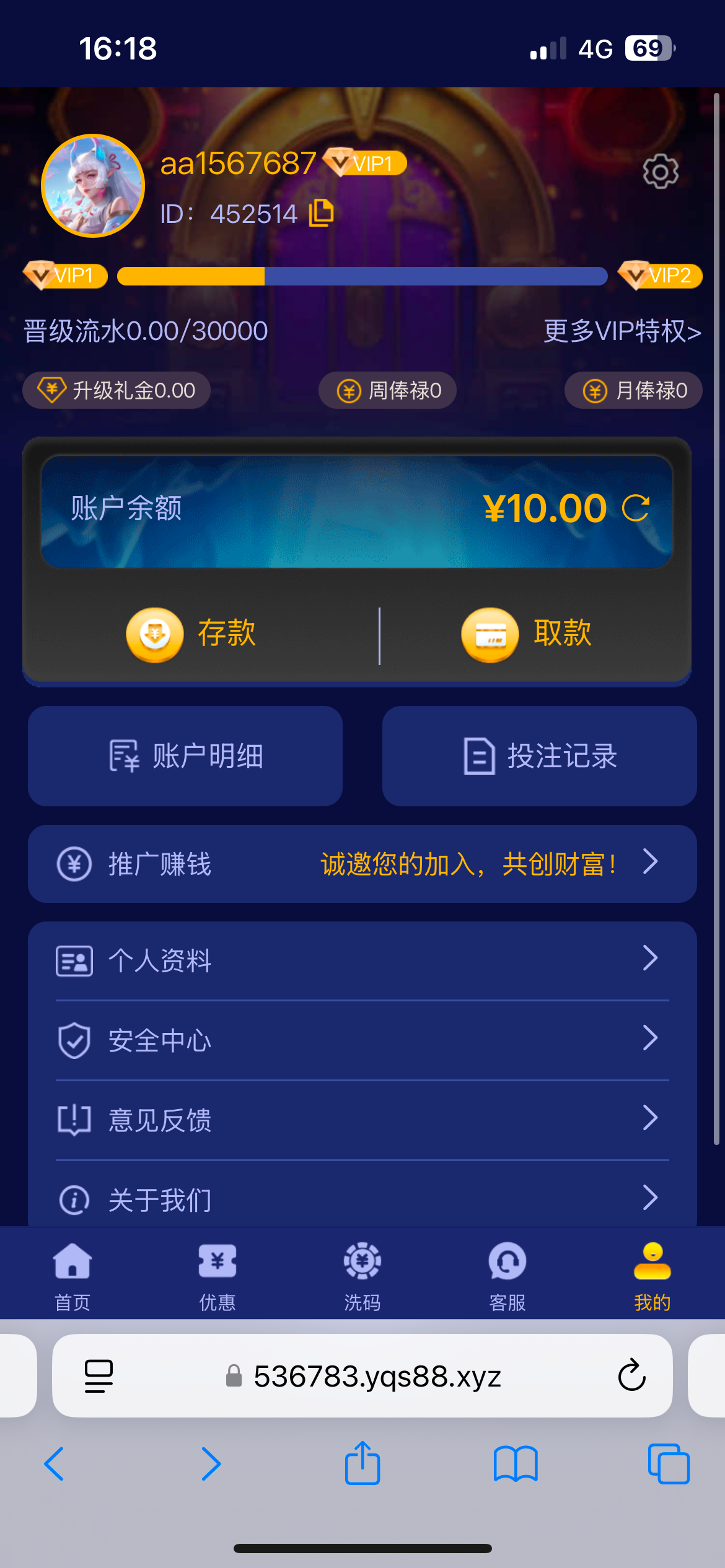This screenshot has height=1568, width=725.
Task: Switch to the 客服 customer service tab
Action: (507, 1276)
